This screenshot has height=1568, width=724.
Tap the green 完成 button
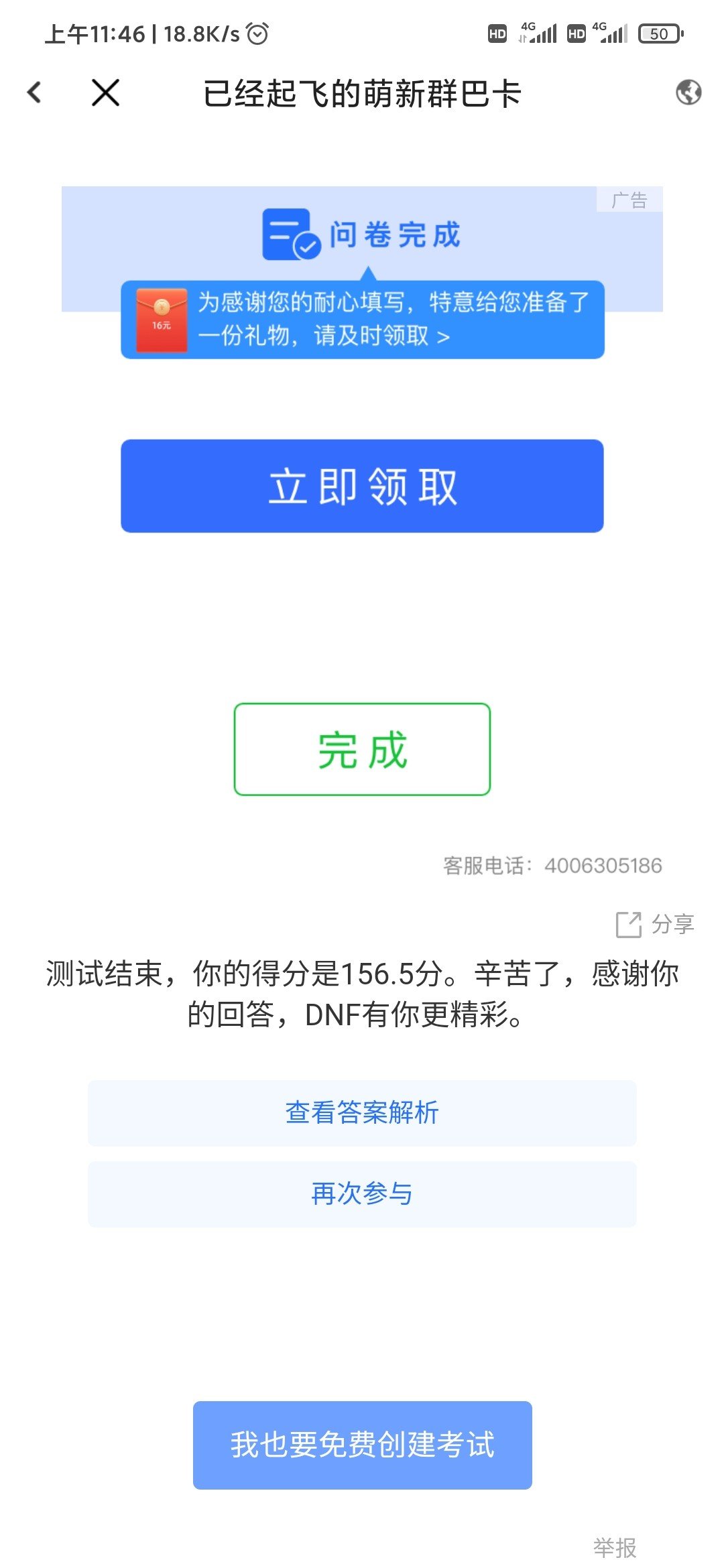(362, 749)
